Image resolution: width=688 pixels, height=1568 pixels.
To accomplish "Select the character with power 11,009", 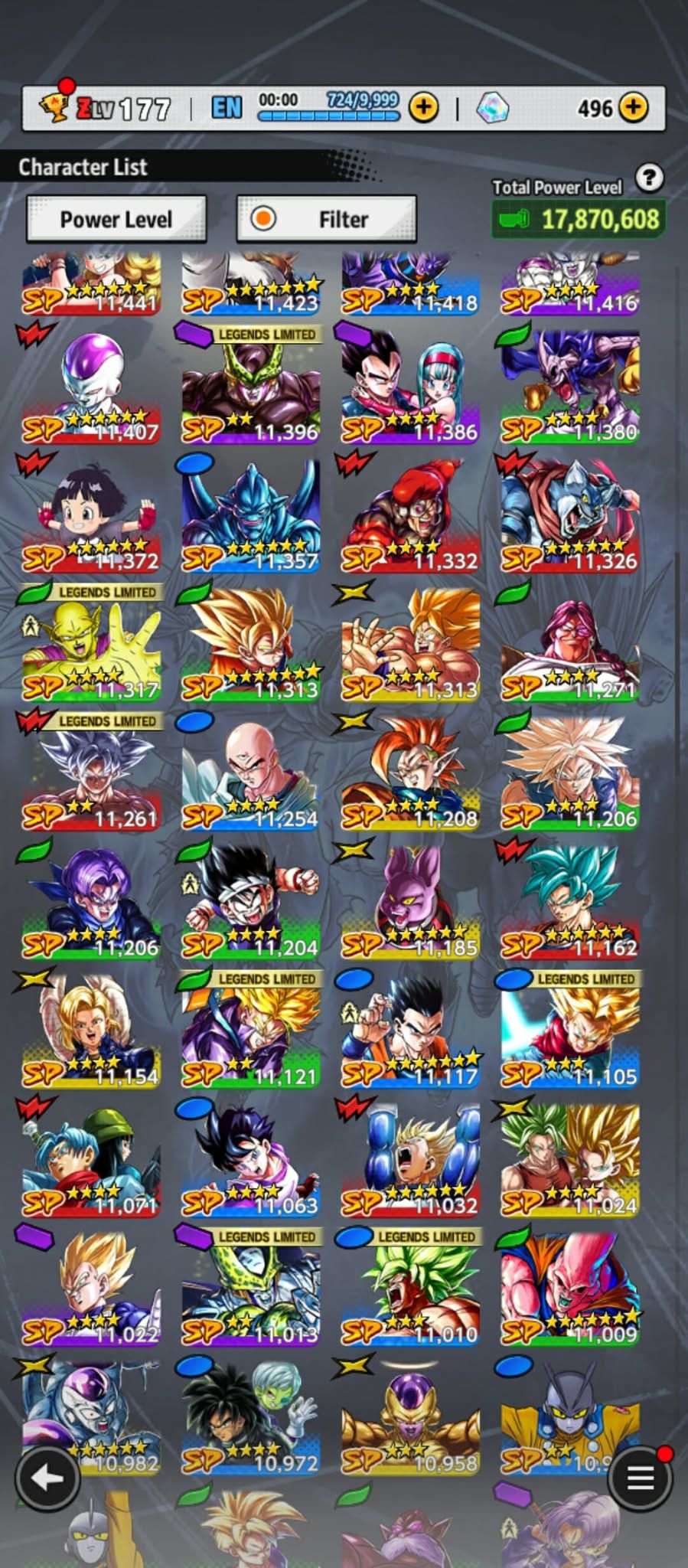I will coord(570,1289).
